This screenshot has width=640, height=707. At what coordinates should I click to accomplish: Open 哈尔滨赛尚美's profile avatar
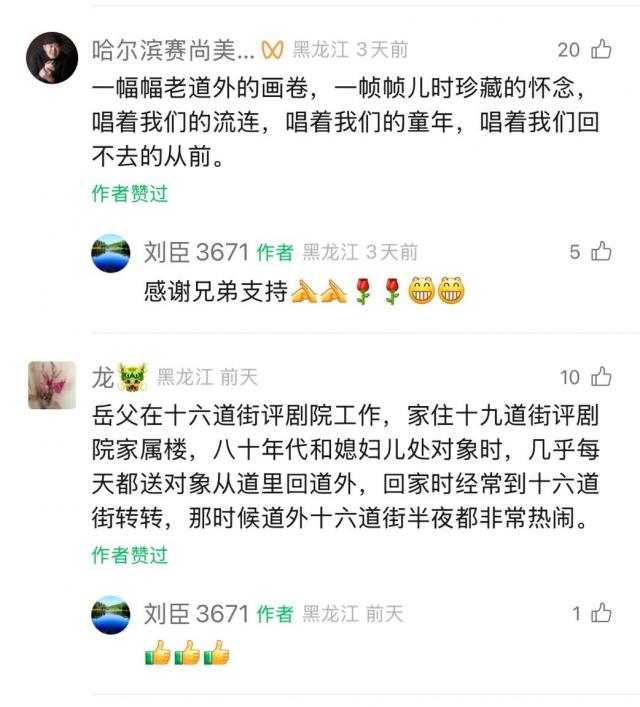pos(52,57)
